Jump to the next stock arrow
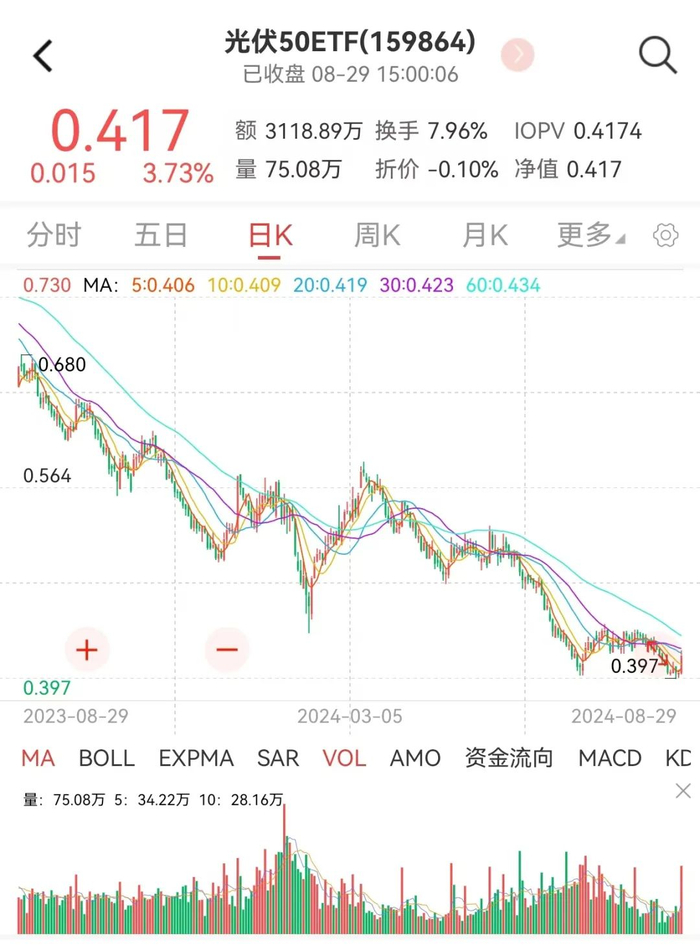700x945 pixels. [x=518, y=55]
